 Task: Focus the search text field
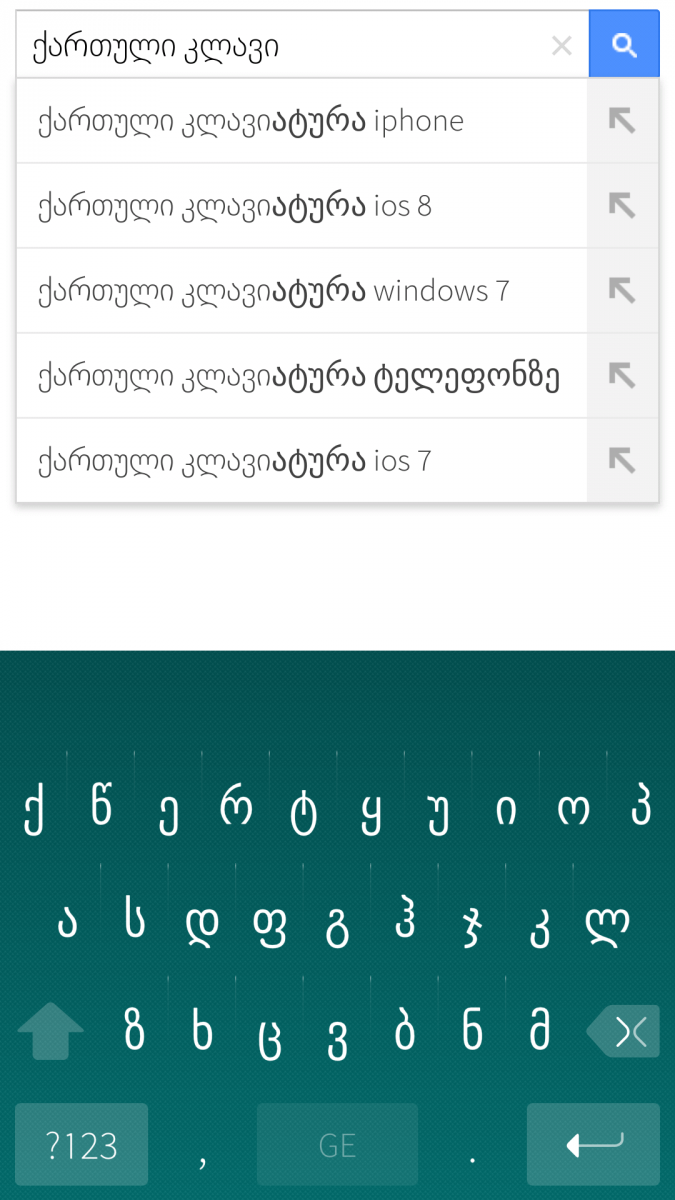(280, 46)
